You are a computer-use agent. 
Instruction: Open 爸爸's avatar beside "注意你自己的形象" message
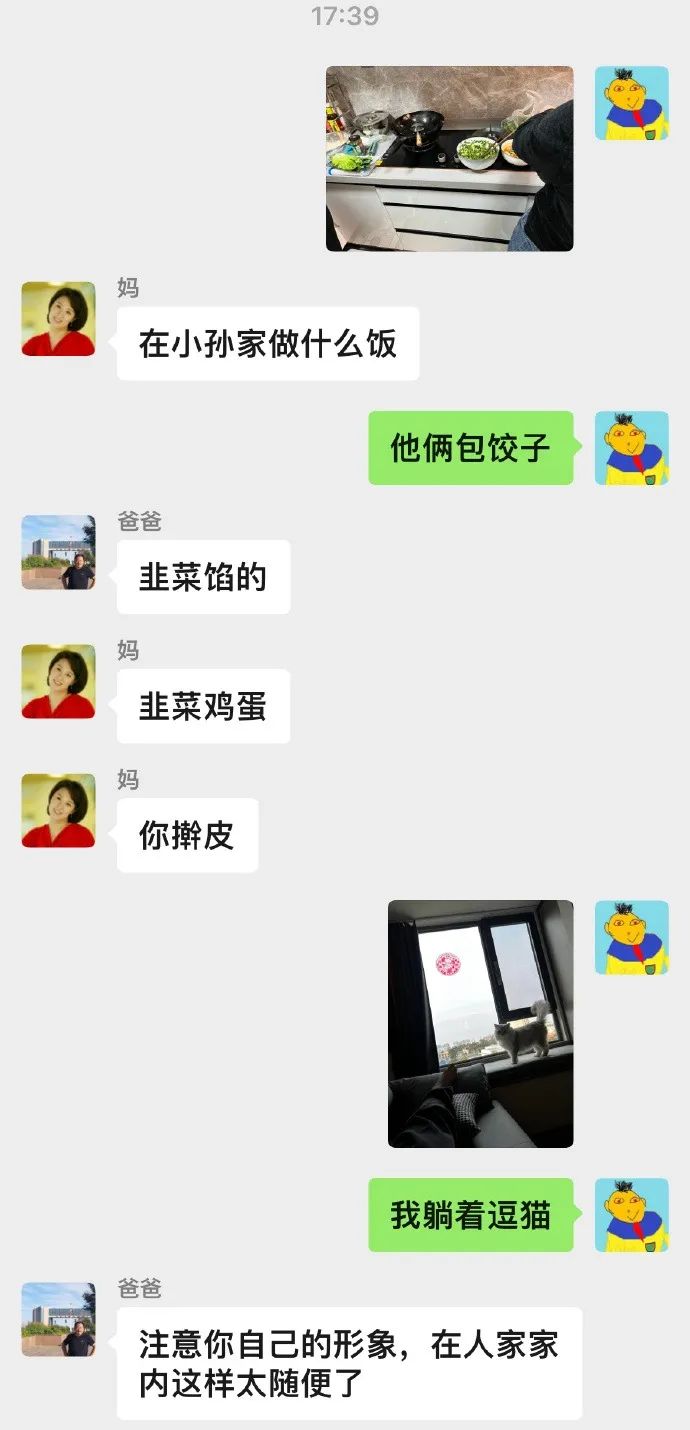(58, 1319)
